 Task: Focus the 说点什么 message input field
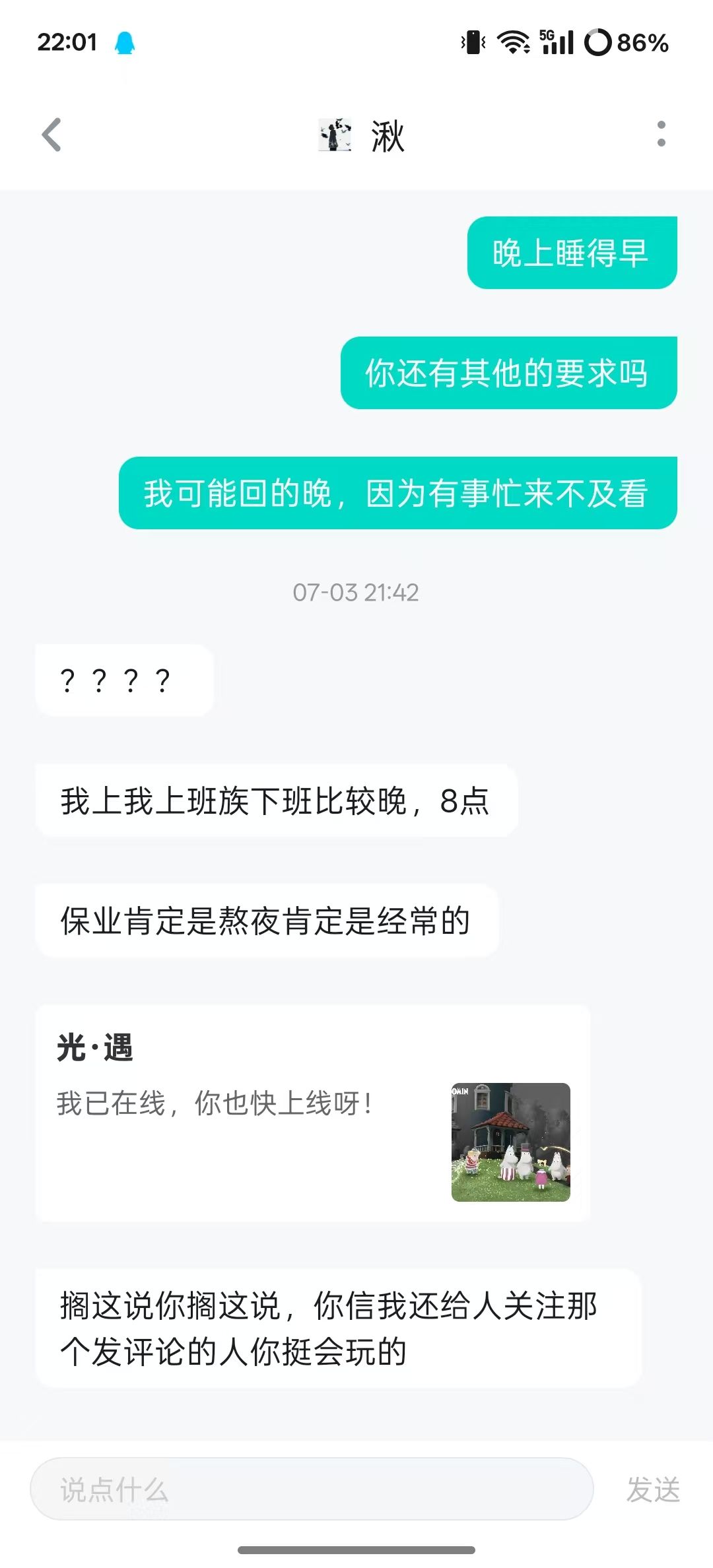(312, 1489)
